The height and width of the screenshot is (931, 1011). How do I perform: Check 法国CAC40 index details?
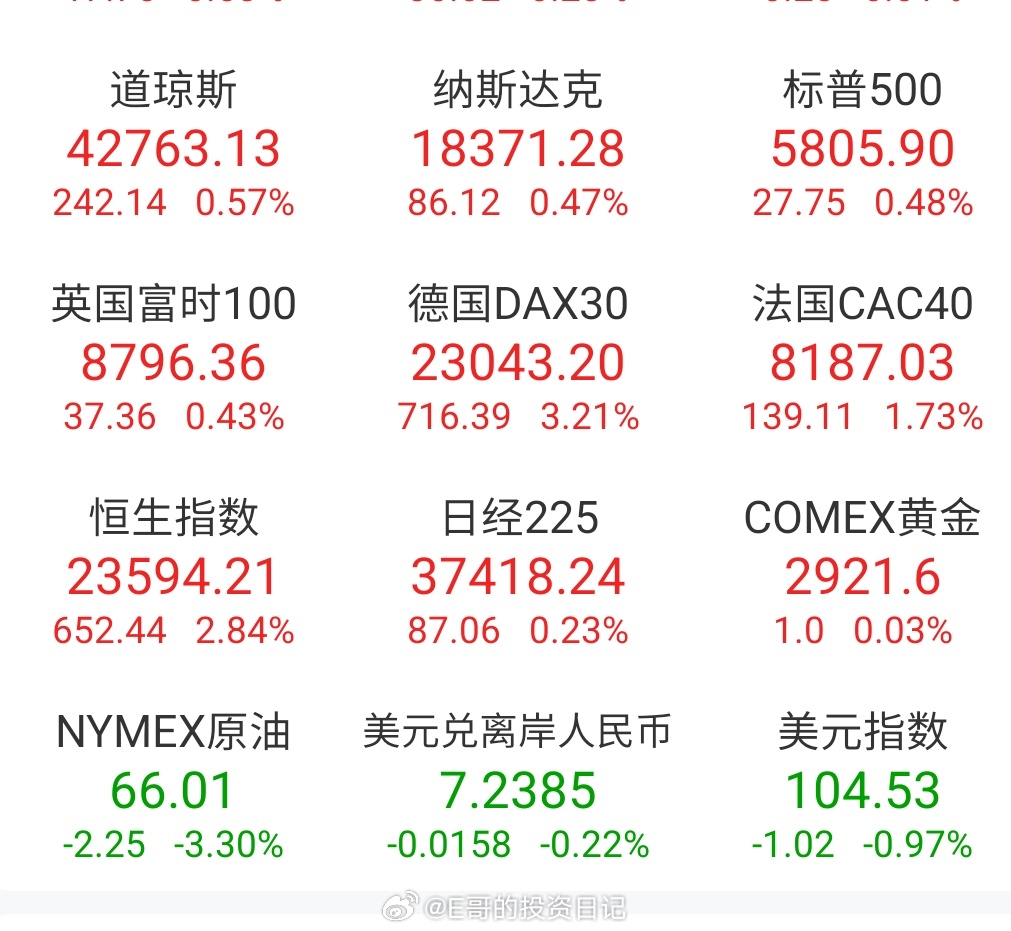pyautogui.click(x=862, y=362)
